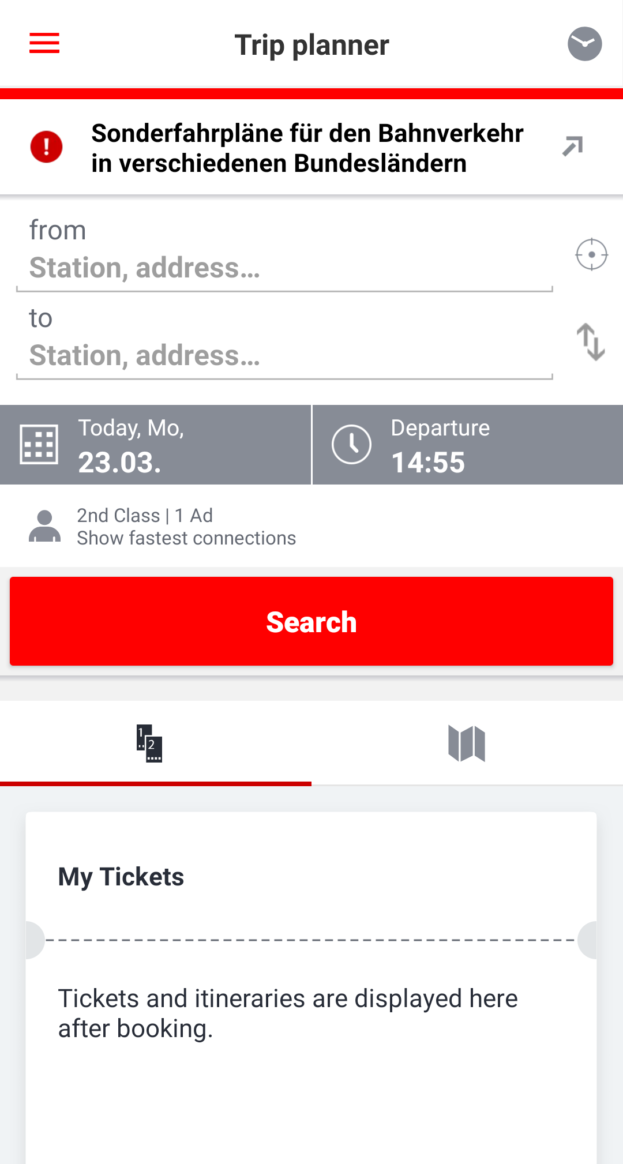Tap the red Search button
Viewport: 623px width, 1164px height.
(x=311, y=622)
